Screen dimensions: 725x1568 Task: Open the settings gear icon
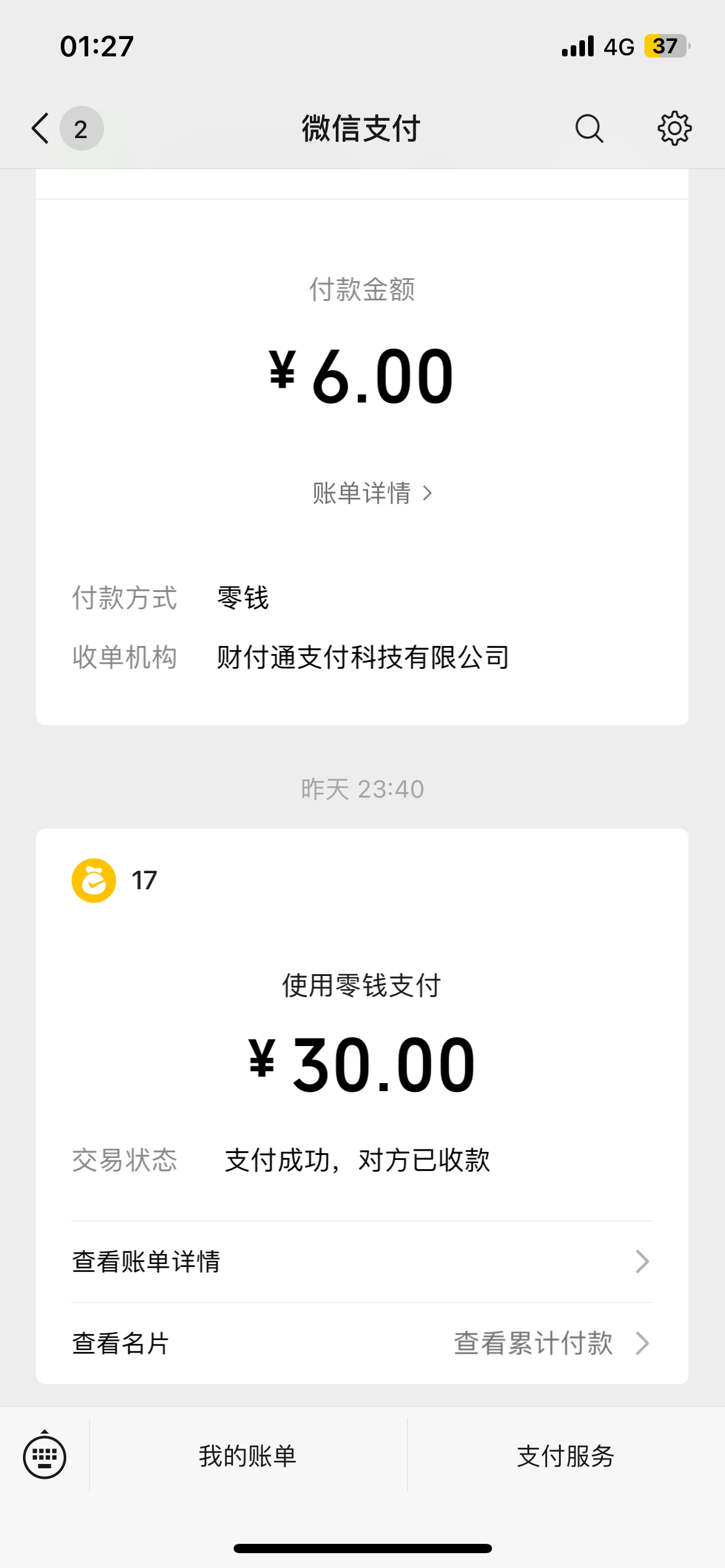click(674, 129)
